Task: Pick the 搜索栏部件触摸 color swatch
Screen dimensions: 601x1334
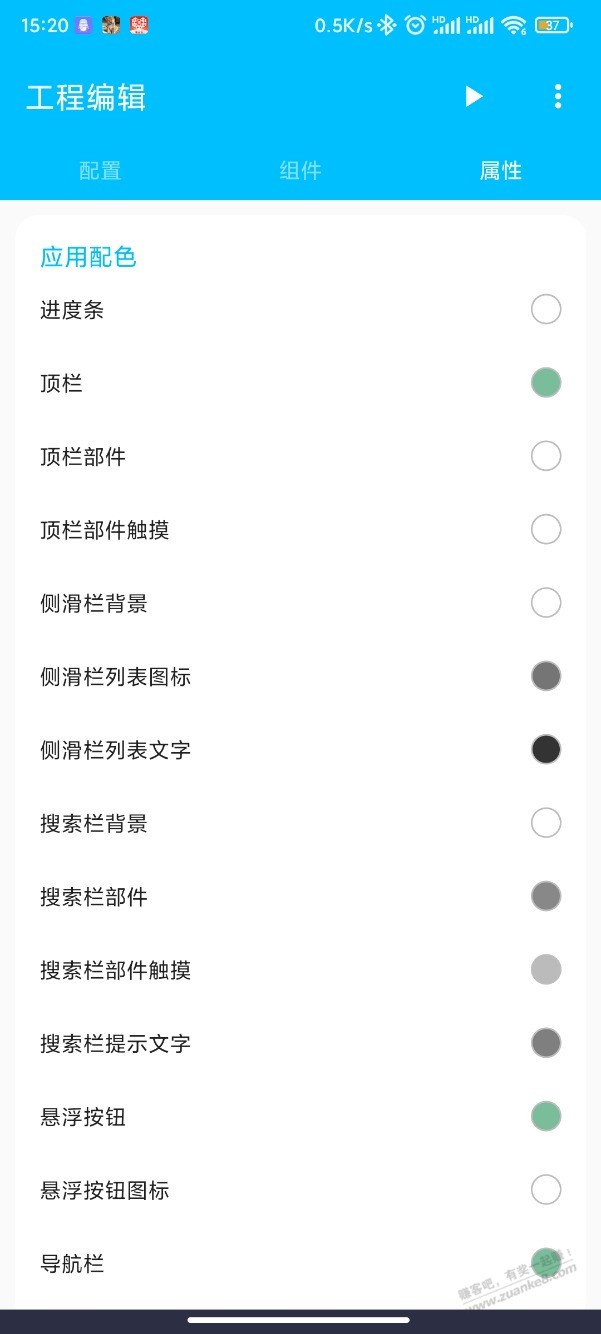Action: pyautogui.click(x=546, y=970)
